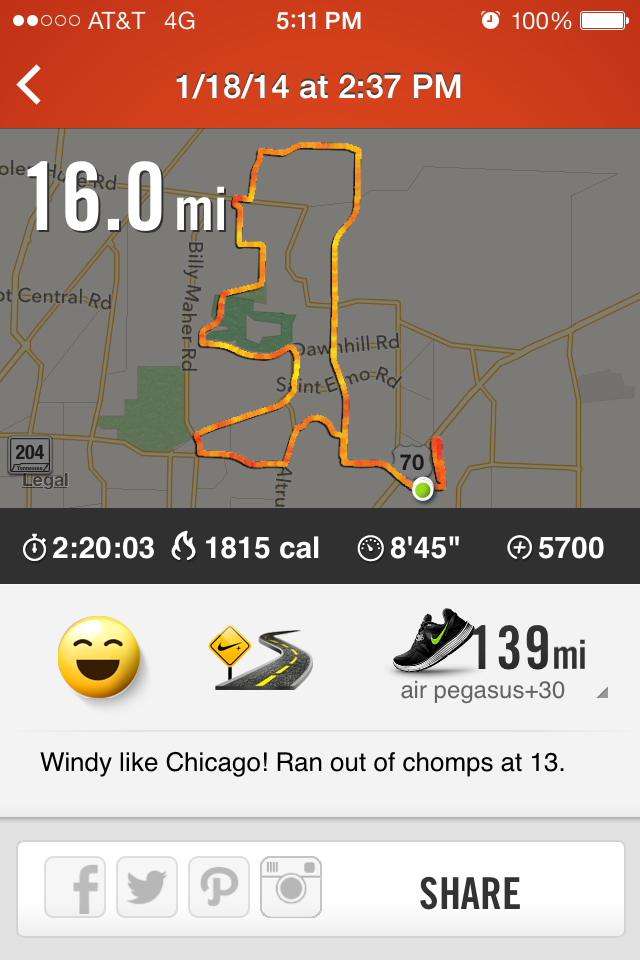
Task: Share this run to Pinterest
Action: [219, 887]
